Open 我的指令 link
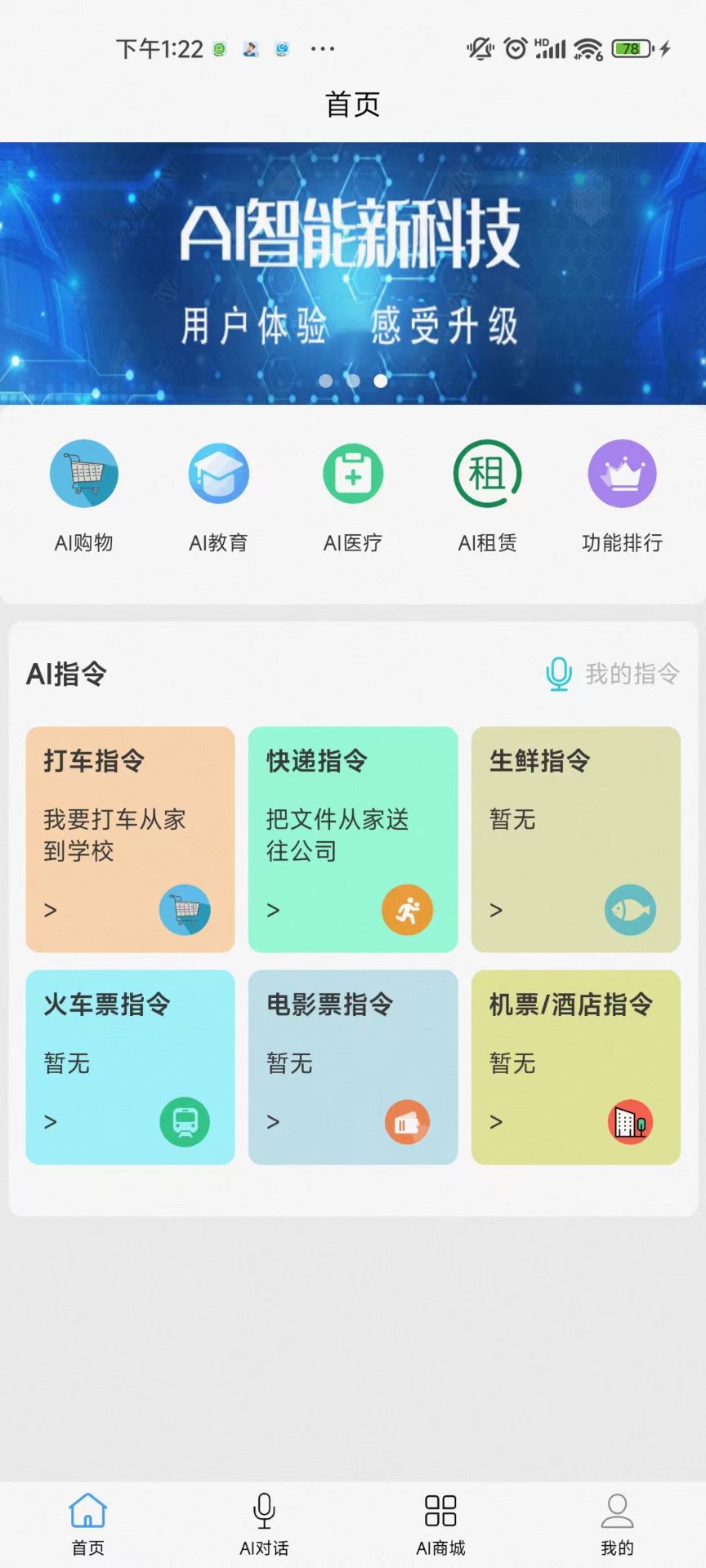The height and width of the screenshot is (1568, 706). [x=633, y=675]
